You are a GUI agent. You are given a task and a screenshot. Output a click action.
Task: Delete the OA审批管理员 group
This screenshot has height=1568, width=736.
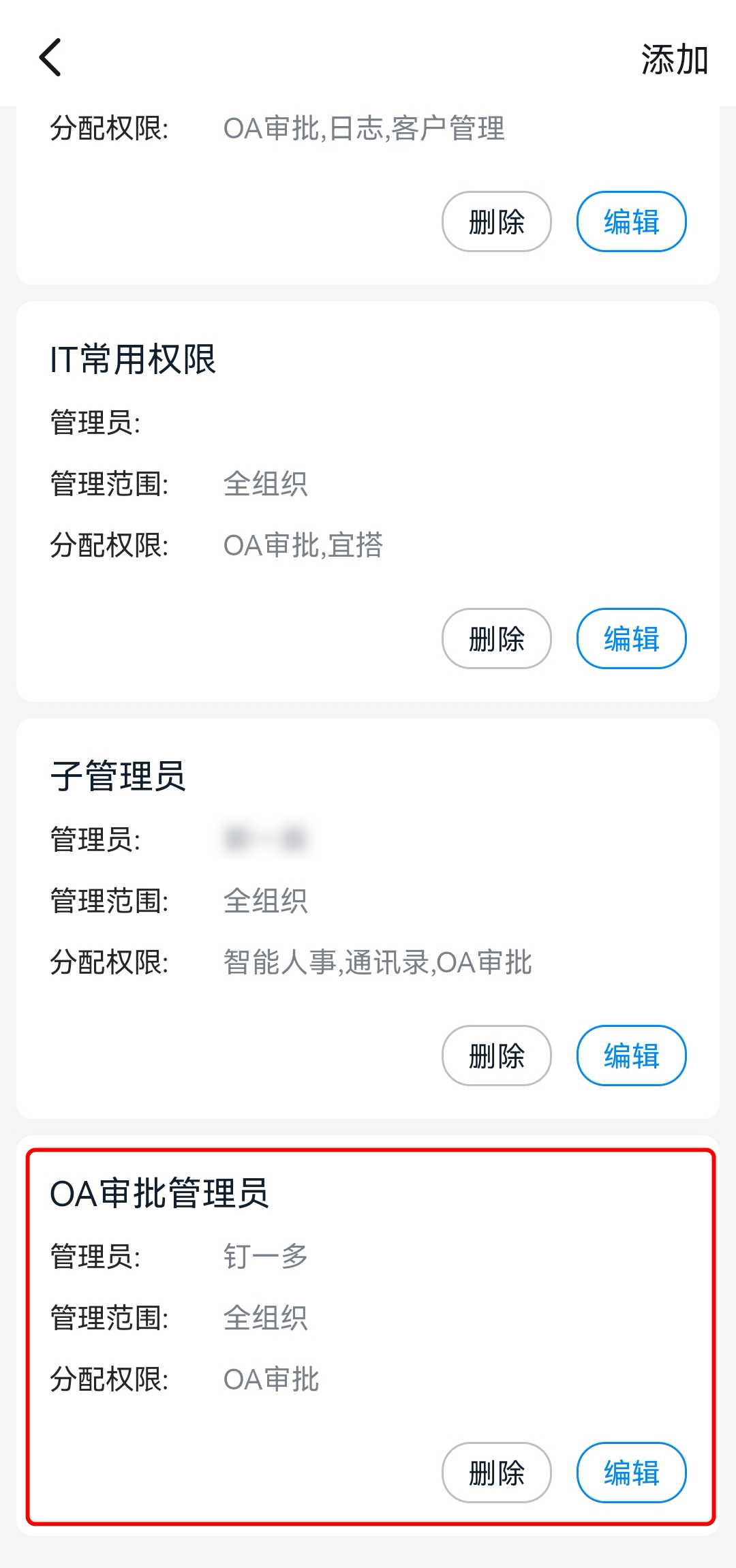(497, 1473)
